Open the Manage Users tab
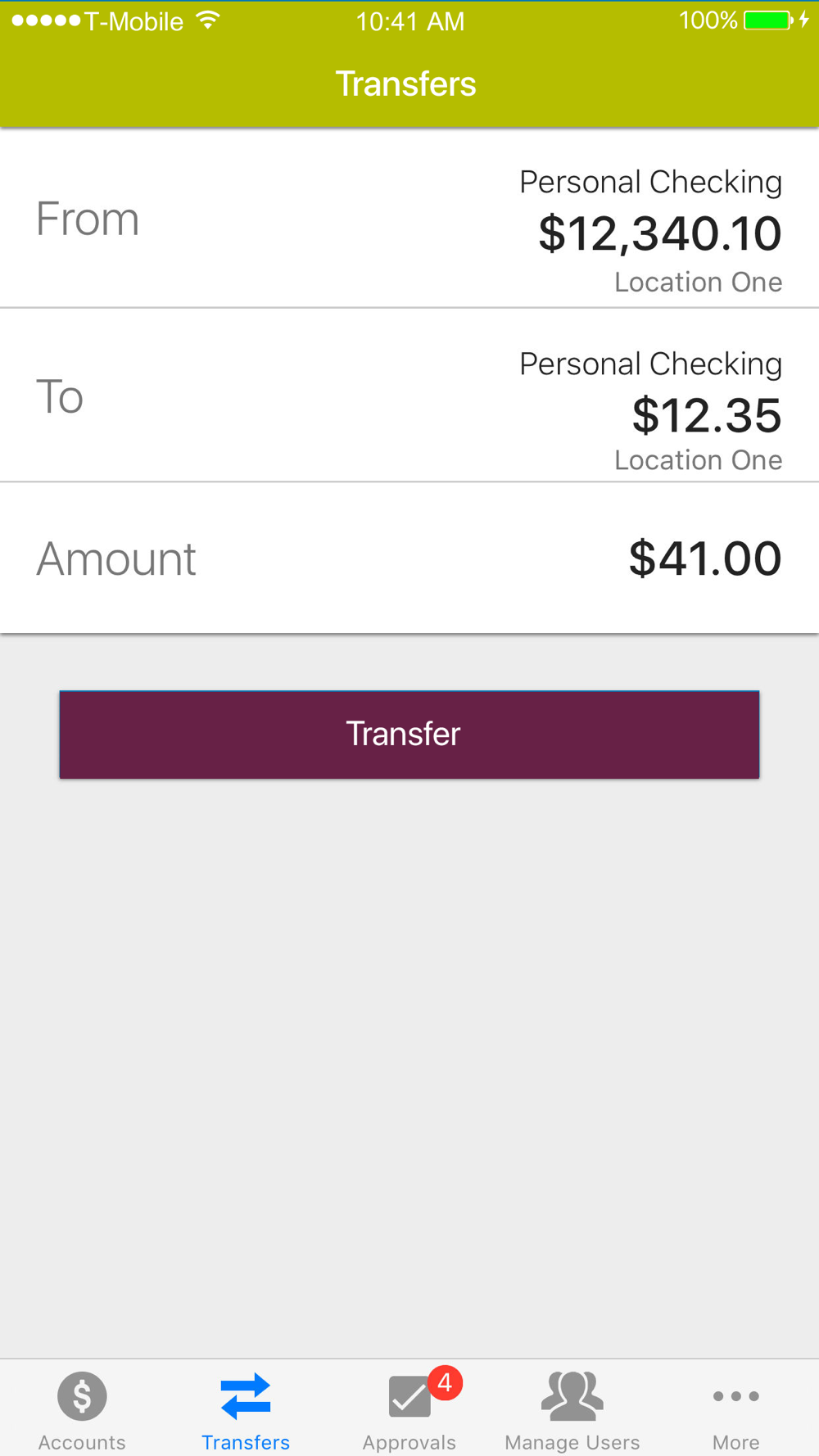 click(x=572, y=1410)
